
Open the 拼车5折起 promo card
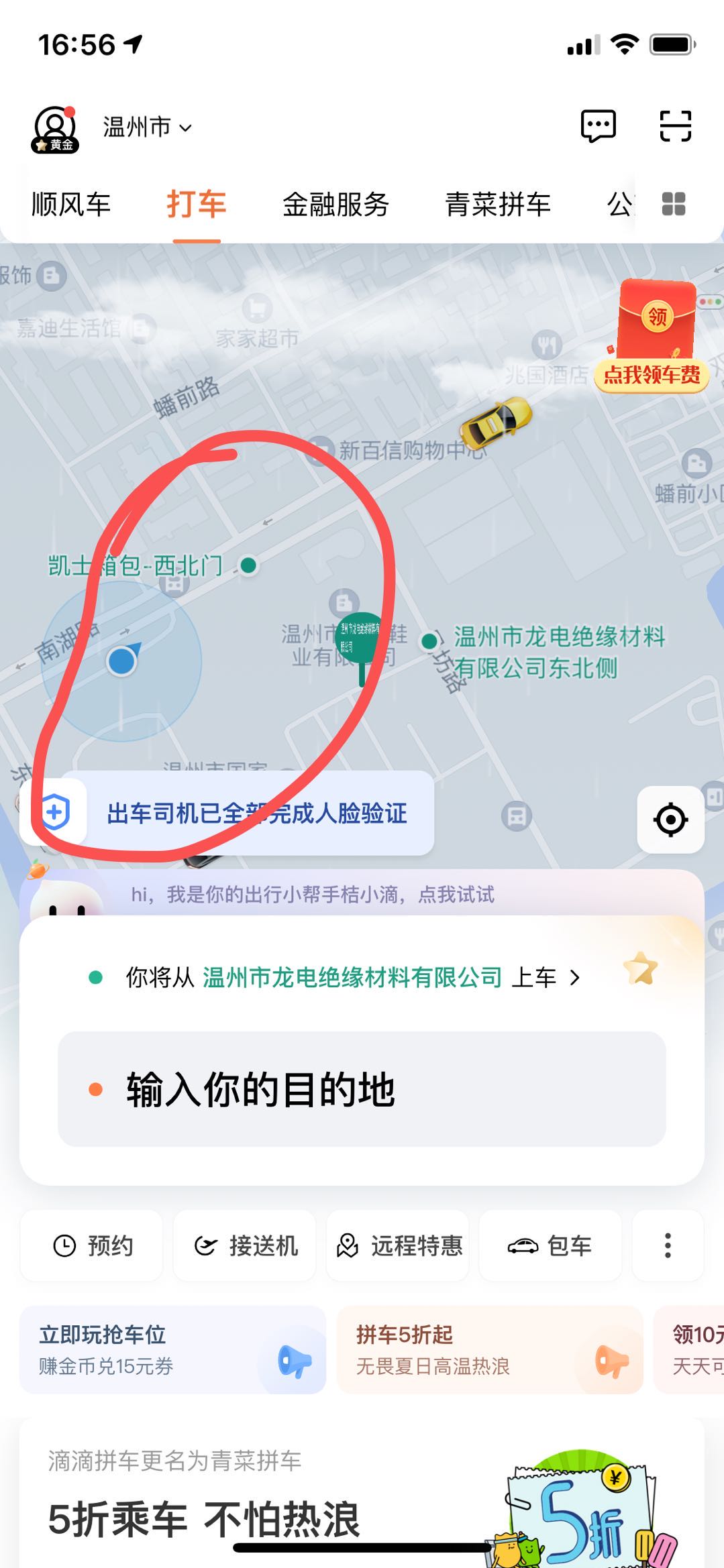[489, 1349]
